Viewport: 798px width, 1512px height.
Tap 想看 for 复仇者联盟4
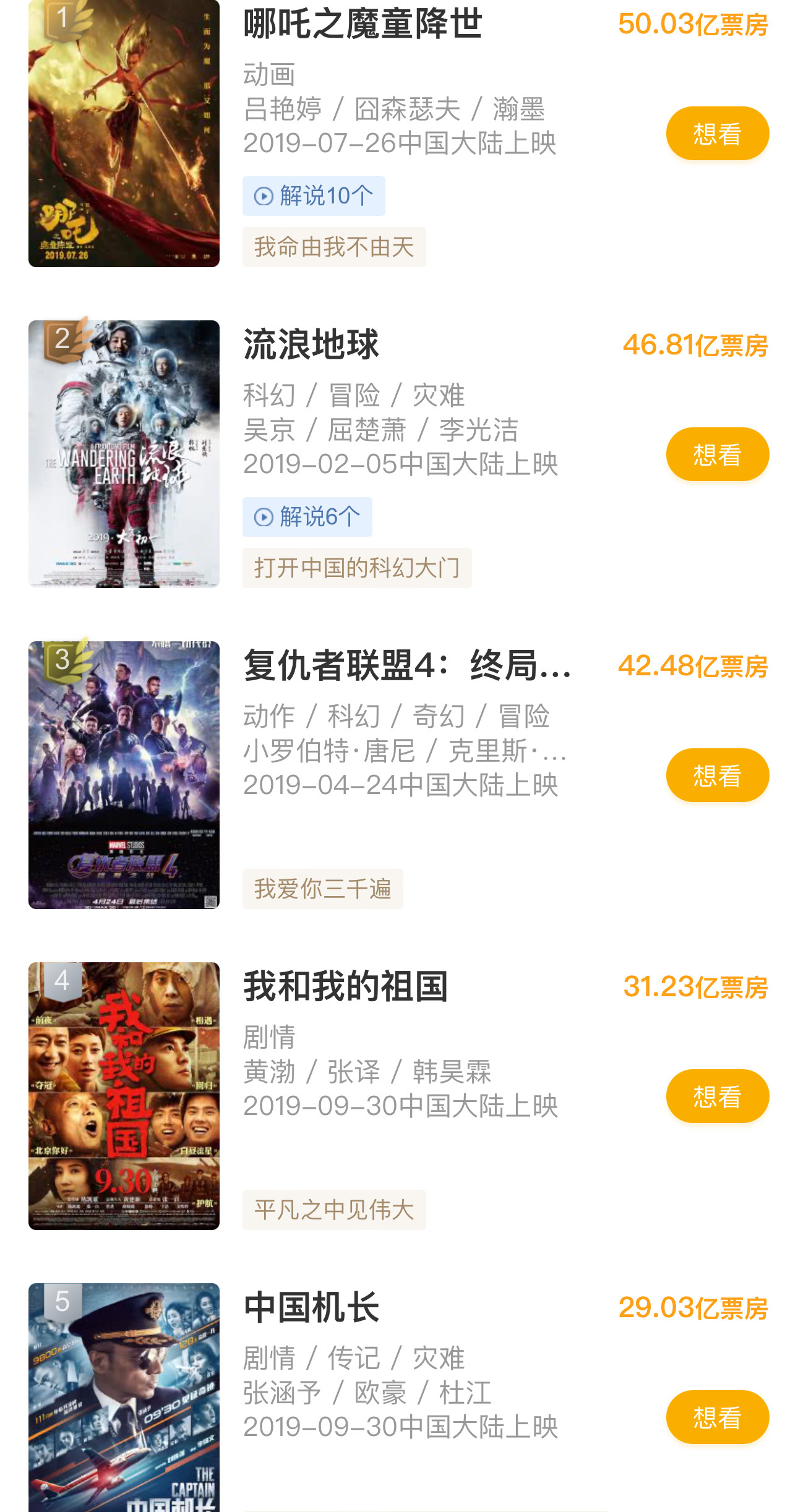point(717,775)
